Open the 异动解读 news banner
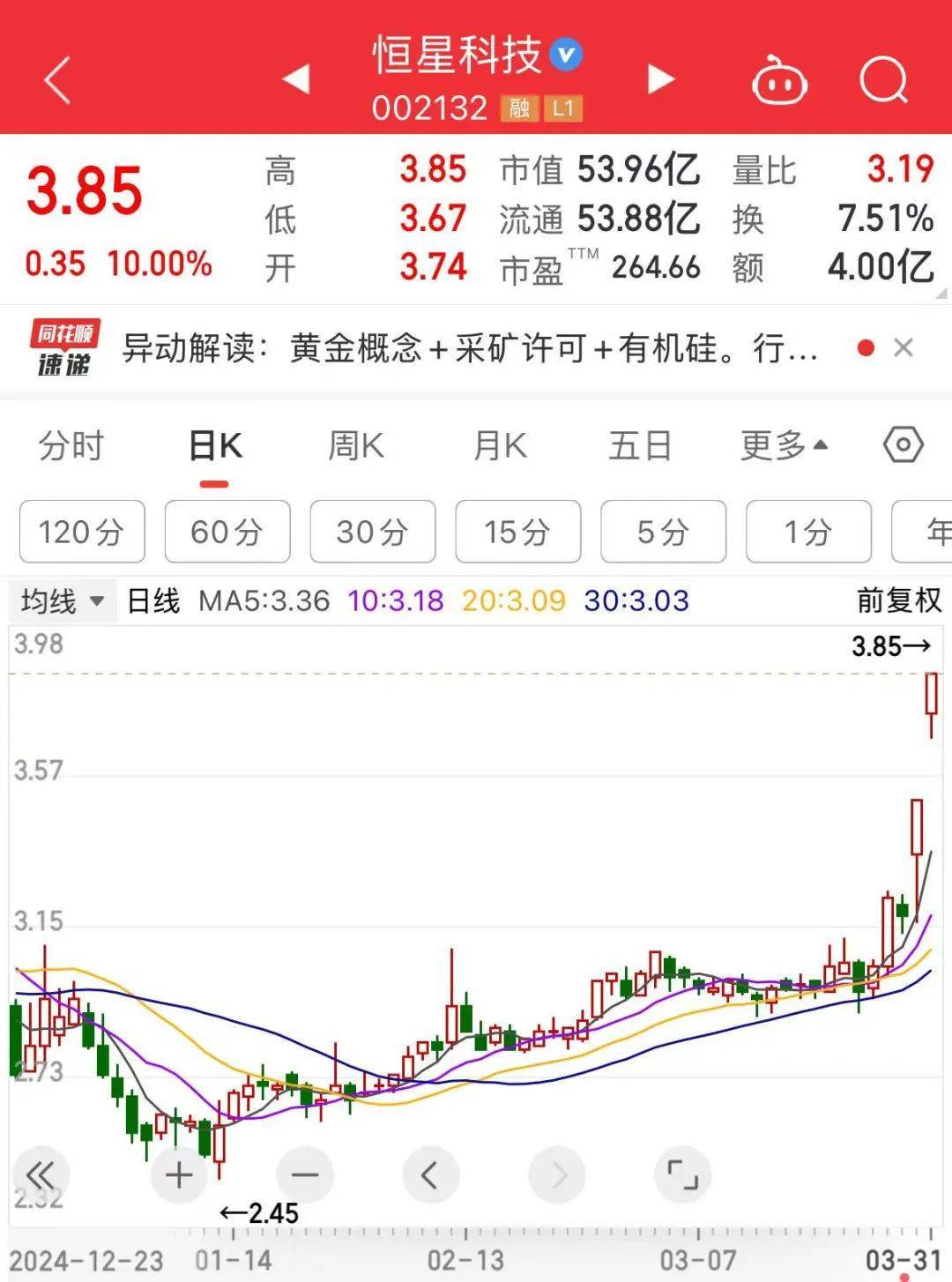 469,348
